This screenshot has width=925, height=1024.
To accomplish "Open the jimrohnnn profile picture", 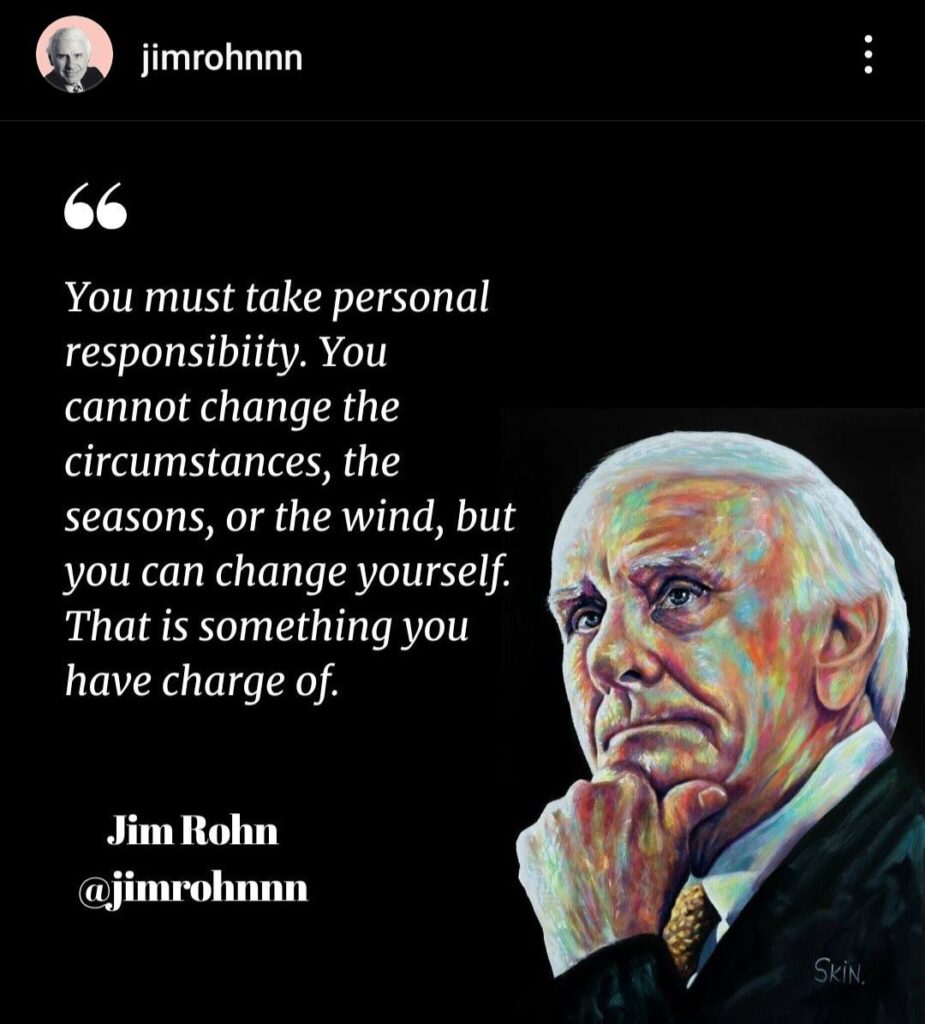I will [x=71, y=56].
